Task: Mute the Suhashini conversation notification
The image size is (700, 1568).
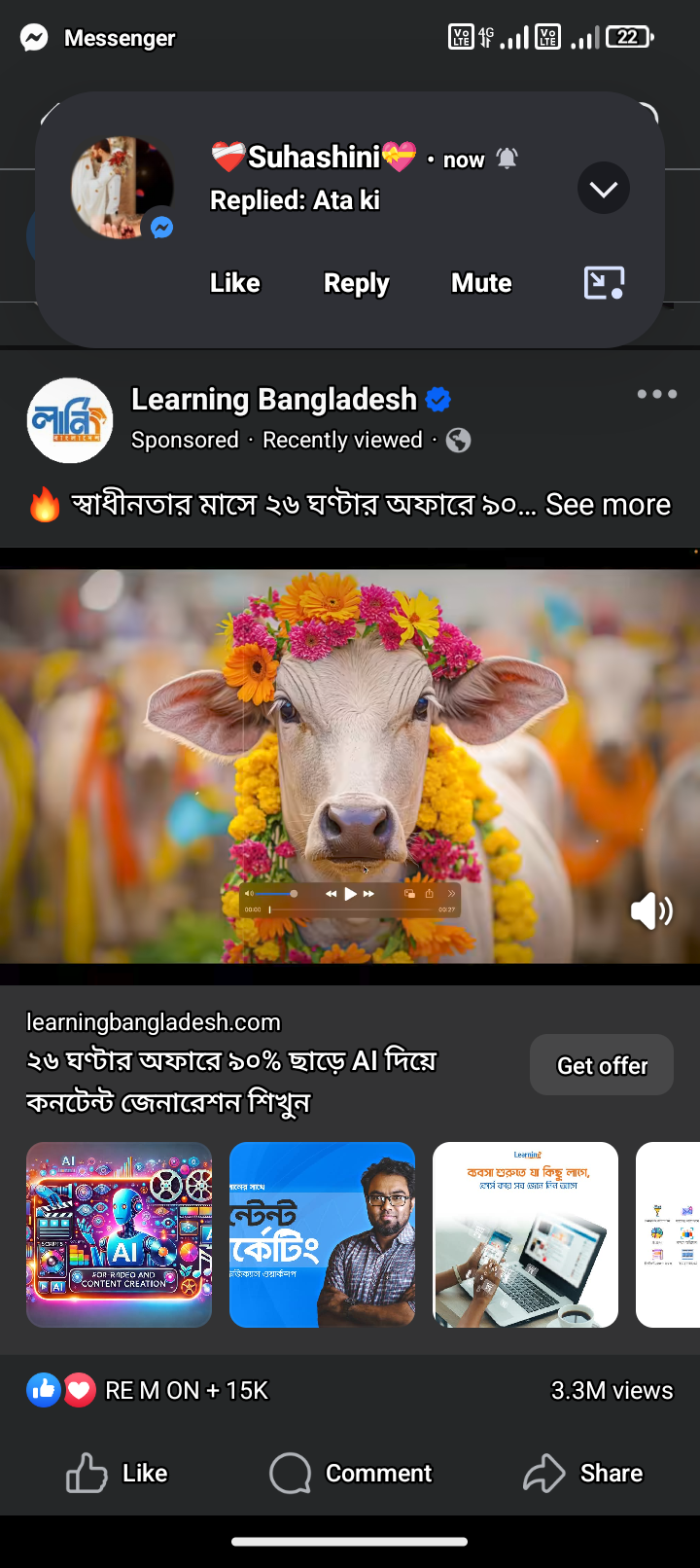Action: (481, 283)
